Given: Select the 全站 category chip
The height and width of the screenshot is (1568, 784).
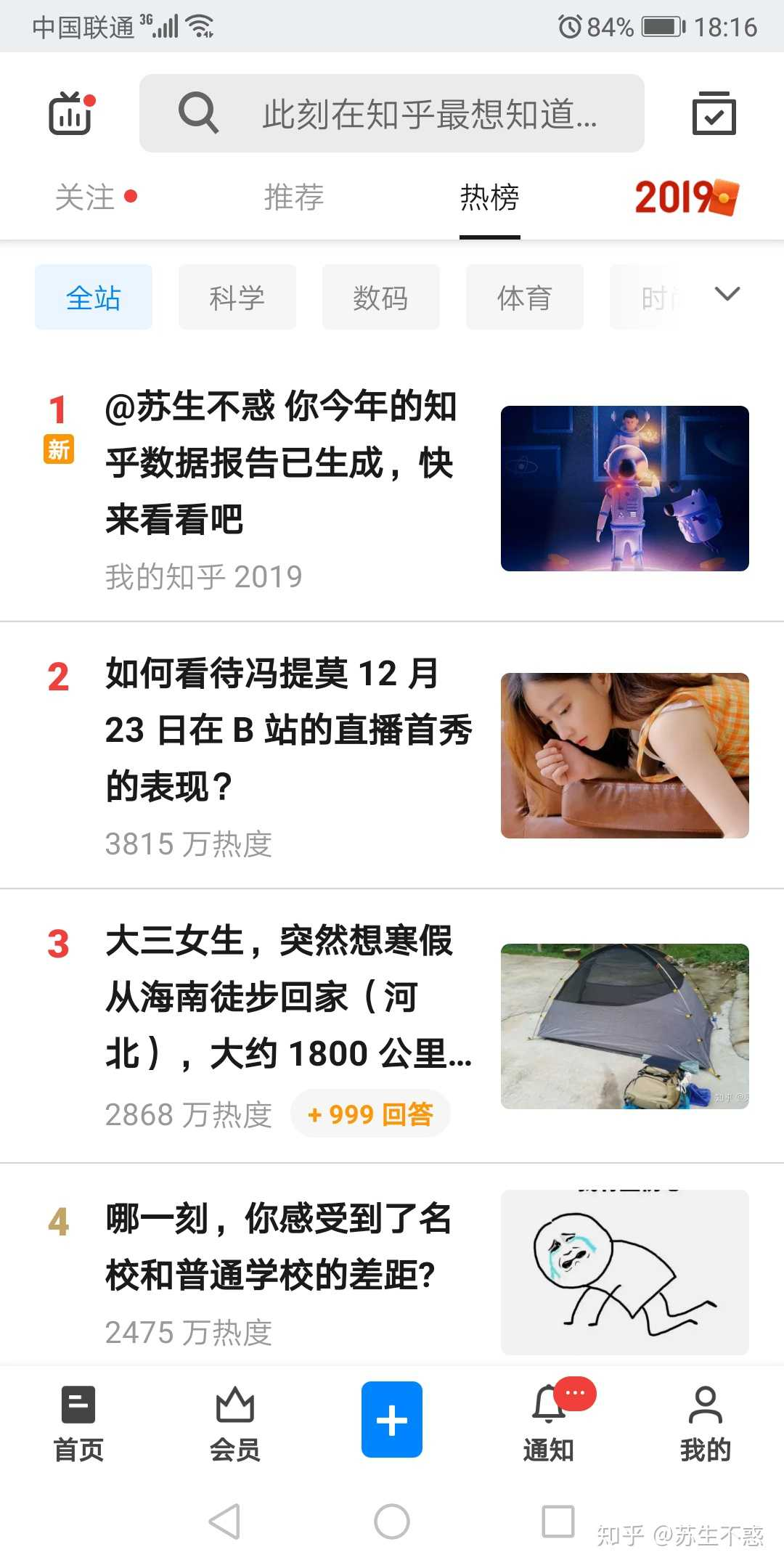Looking at the screenshot, I should point(94,298).
